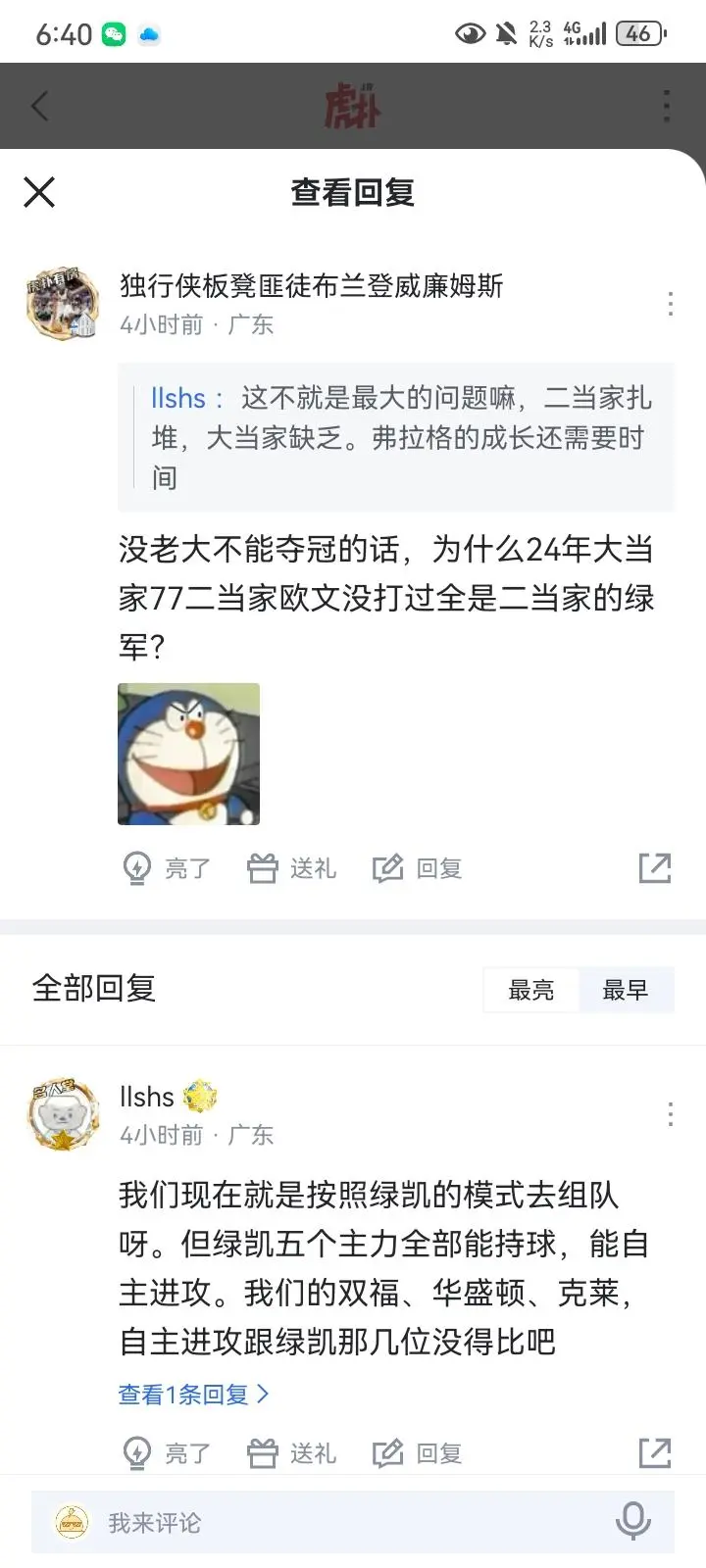View the Doraemon image in the comment
The height and width of the screenshot is (1568, 706).
[188, 754]
